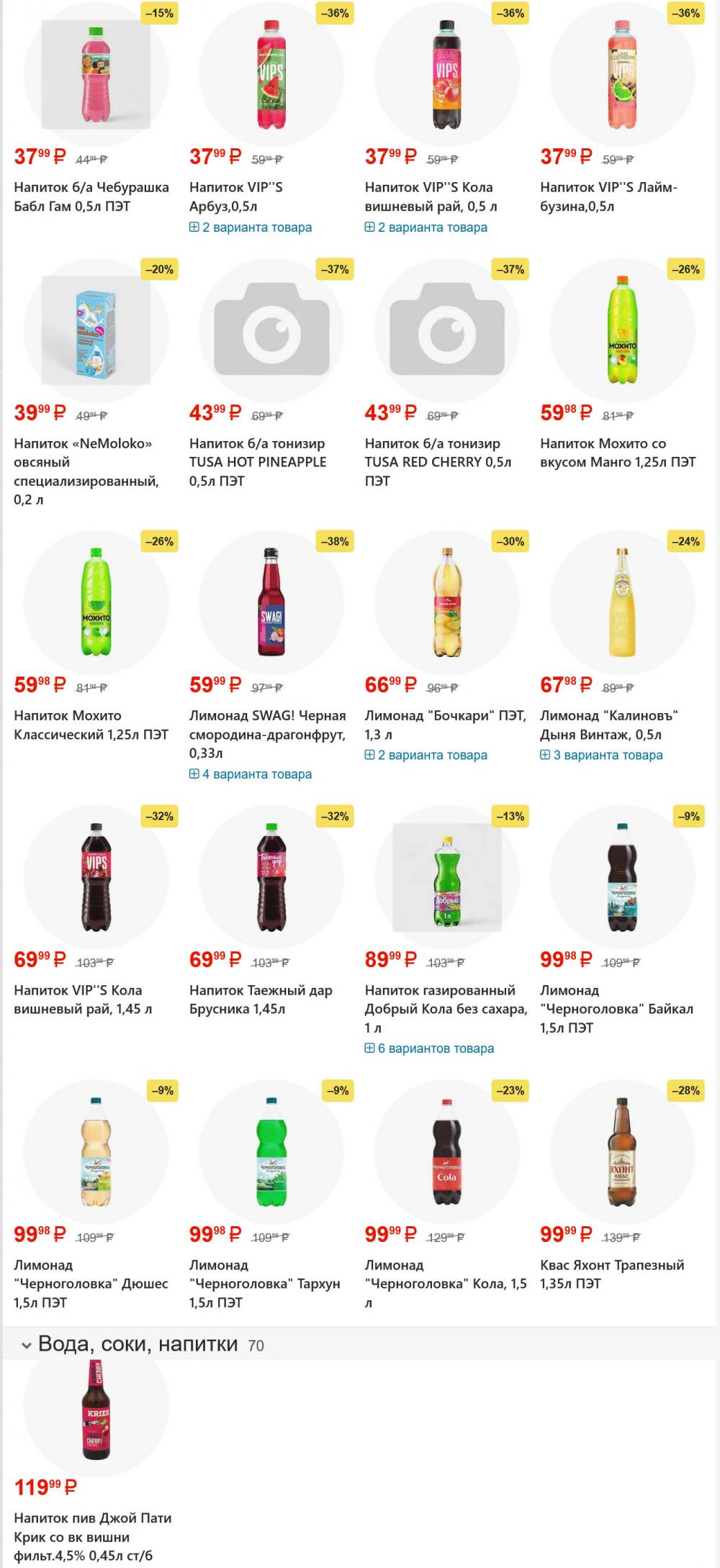Expand 2 variants for VIP''S Арбуз
This screenshot has width=720, height=1568.
click(251, 227)
